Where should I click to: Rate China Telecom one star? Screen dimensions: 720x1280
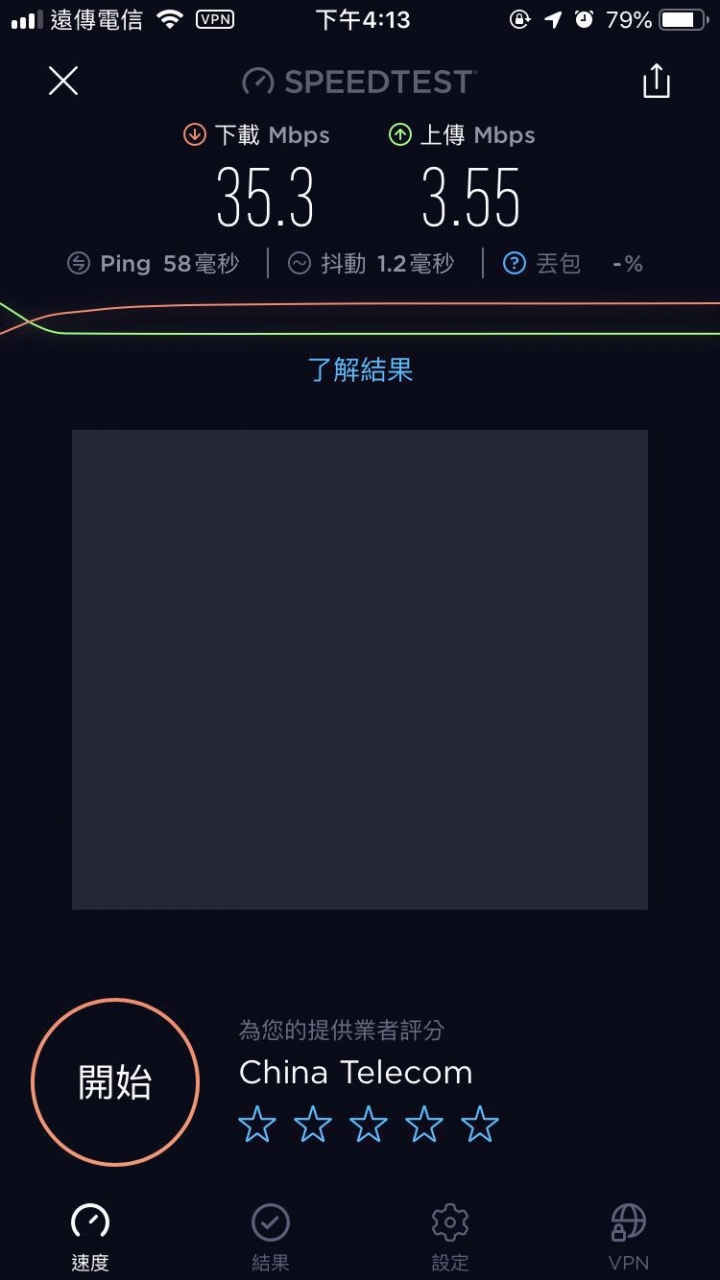pyautogui.click(x=257, y=1125)
